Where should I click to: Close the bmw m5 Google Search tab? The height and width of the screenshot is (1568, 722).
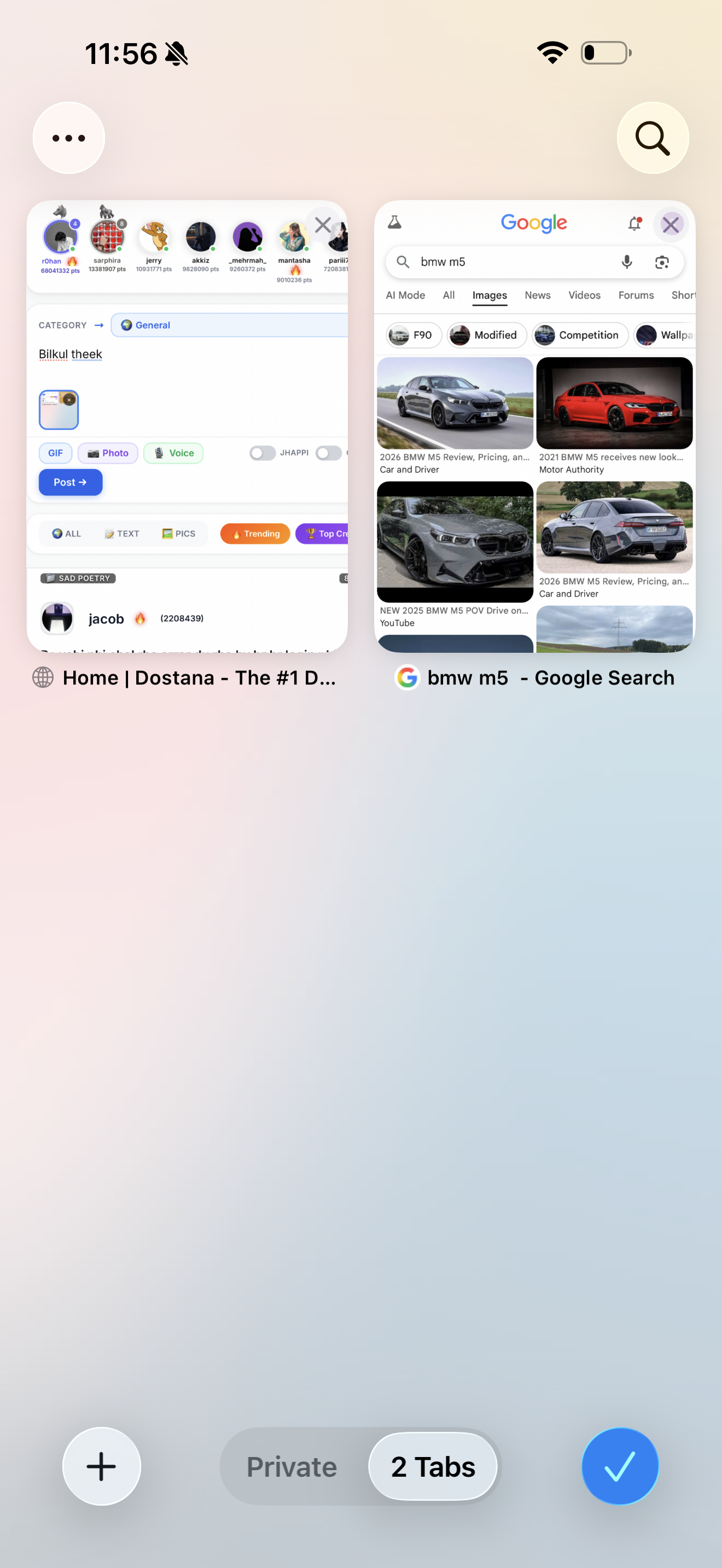pyautogui.click(x=670, y=225)
